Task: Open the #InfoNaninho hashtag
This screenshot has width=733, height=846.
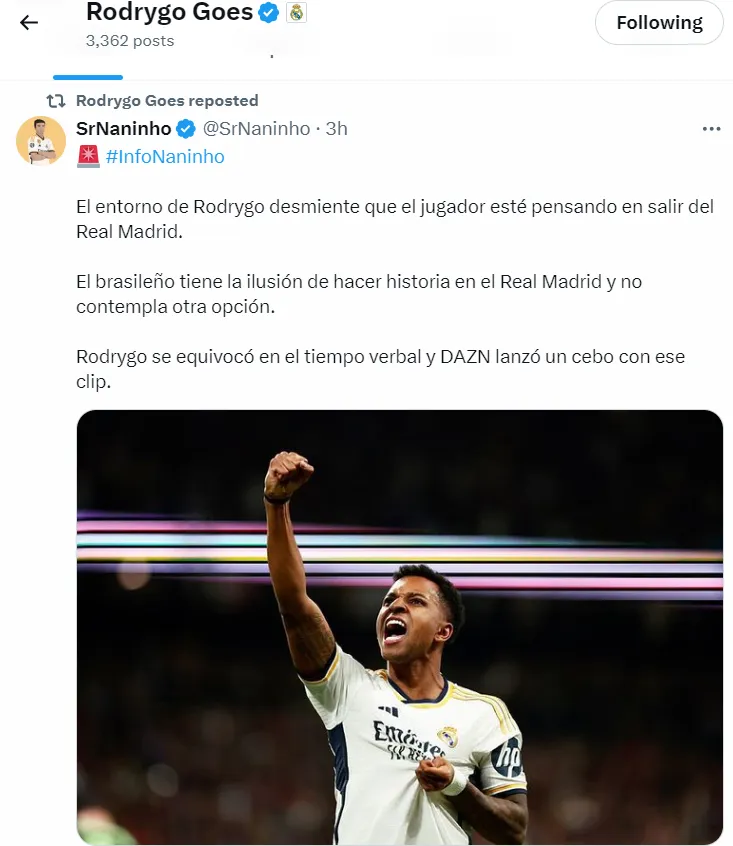Action: pos(164,157)
